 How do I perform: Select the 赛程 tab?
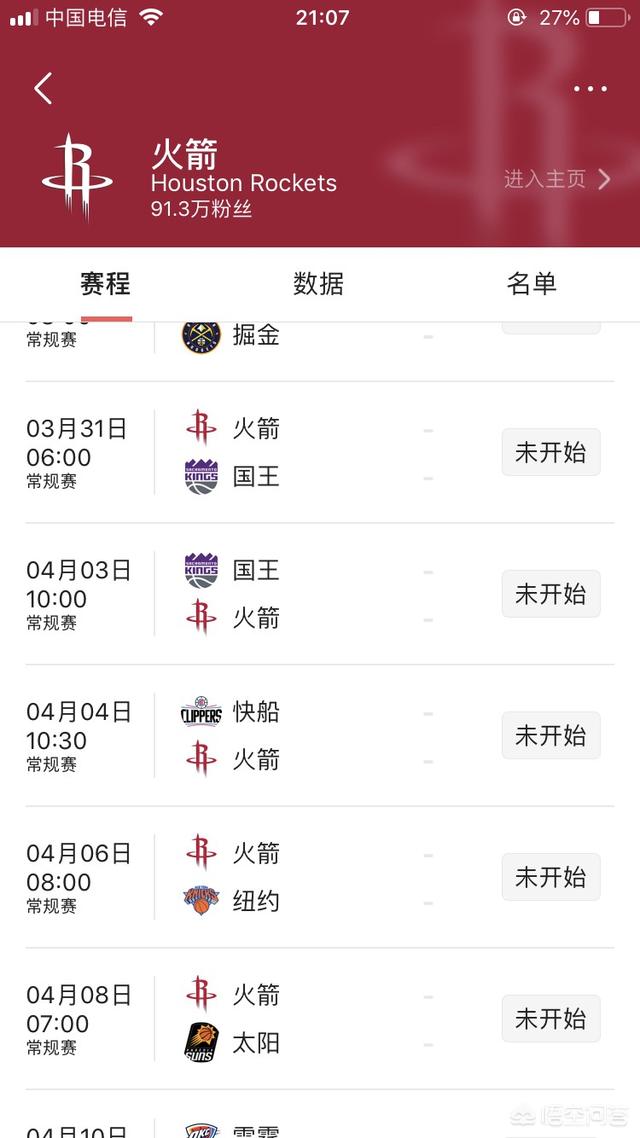click(x=106, y=284)
